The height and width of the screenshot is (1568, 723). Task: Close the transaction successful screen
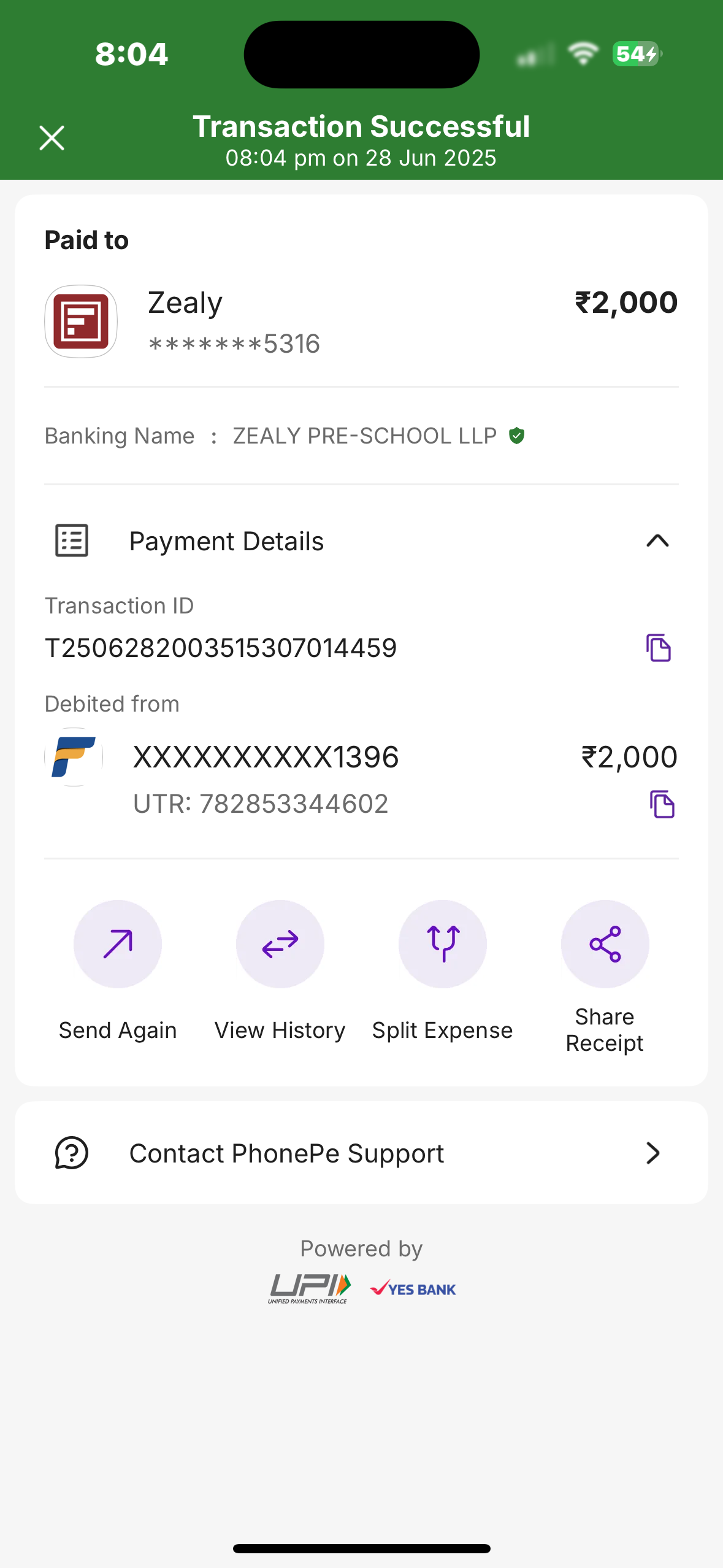coord(52,138)
